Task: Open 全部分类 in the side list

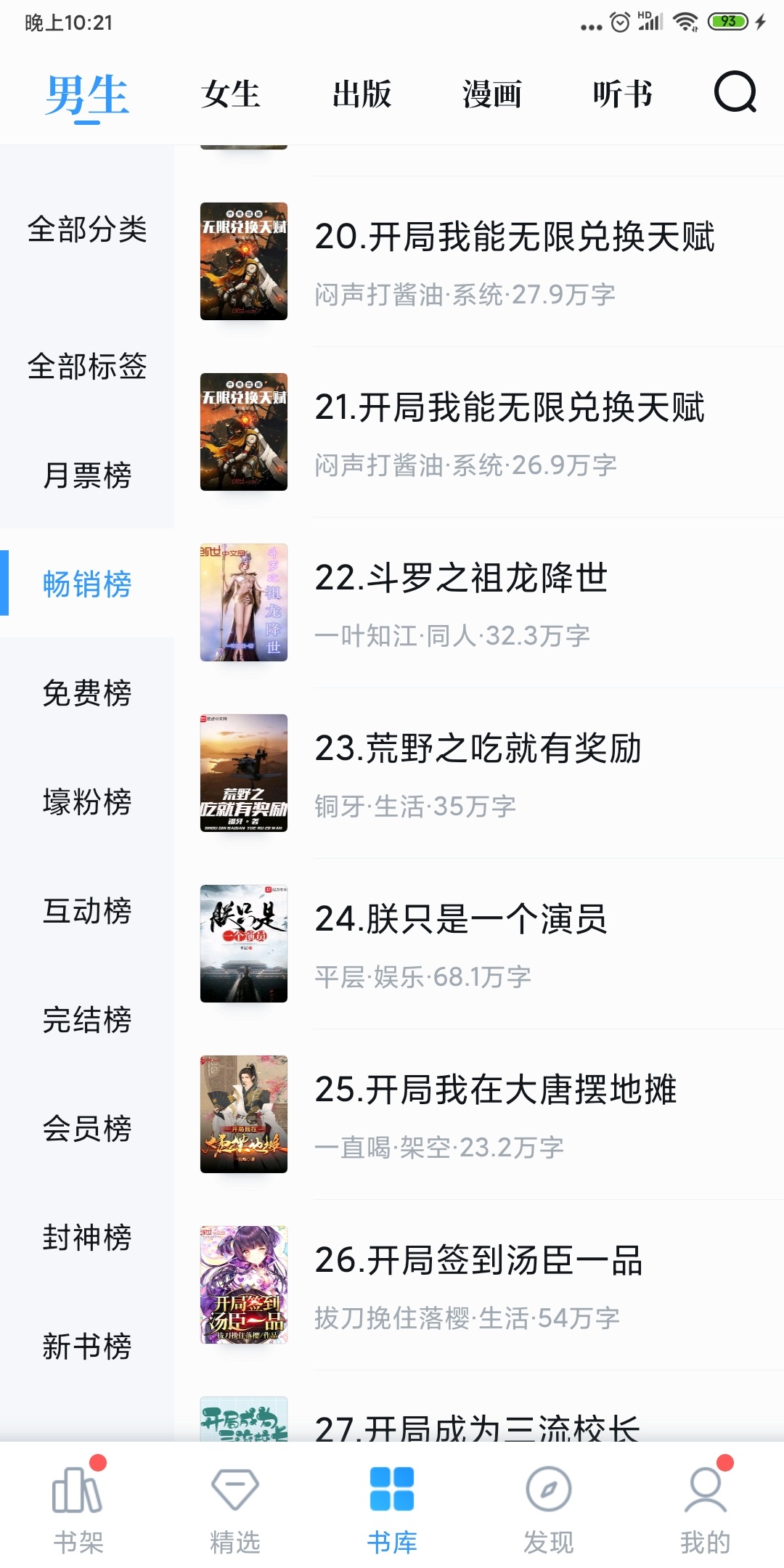Action: [87, 229]
